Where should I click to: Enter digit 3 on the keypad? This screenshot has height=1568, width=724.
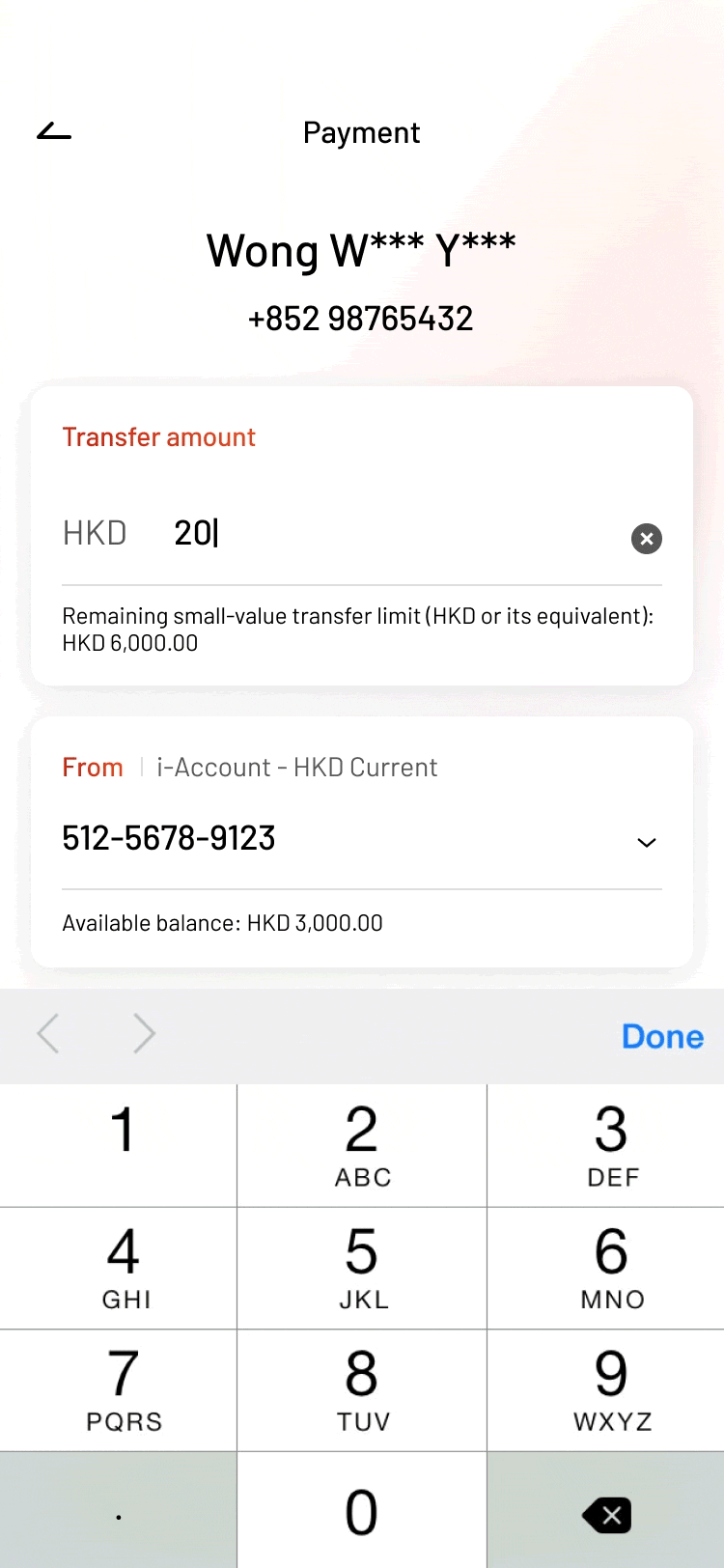[606, 1145]
